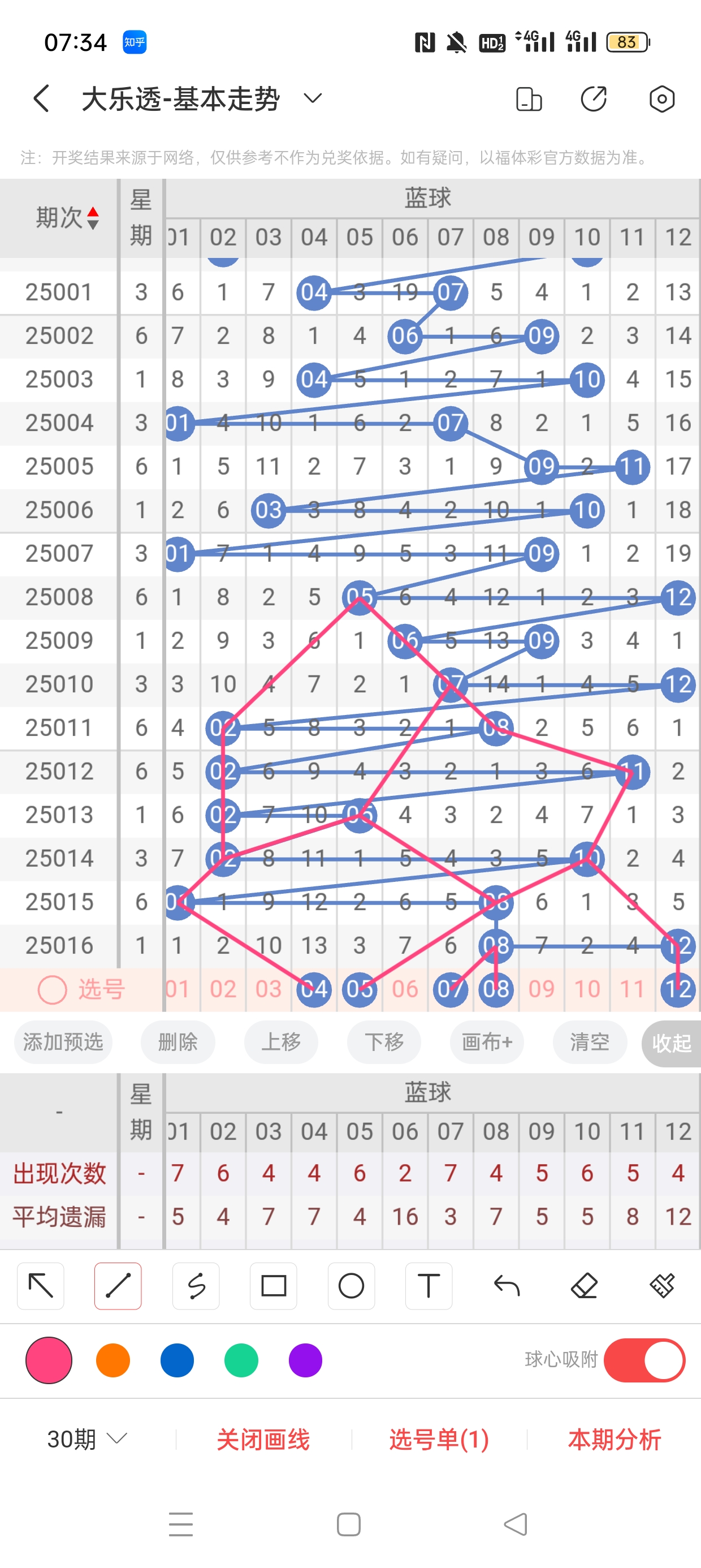
Task: Move the selection up with 上移
Action: [x=281, y=1042]
